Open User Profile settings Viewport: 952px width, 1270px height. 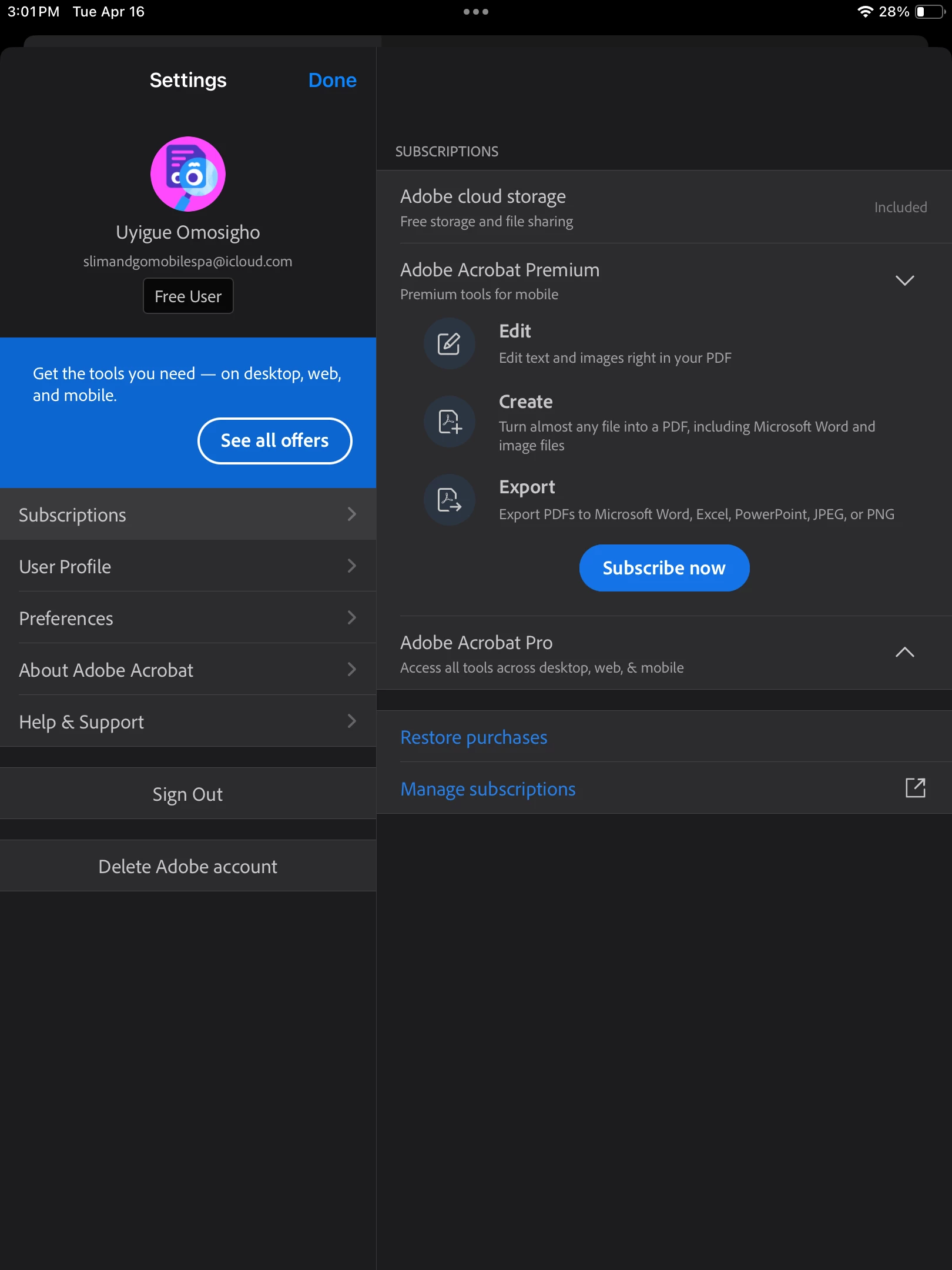188,566
